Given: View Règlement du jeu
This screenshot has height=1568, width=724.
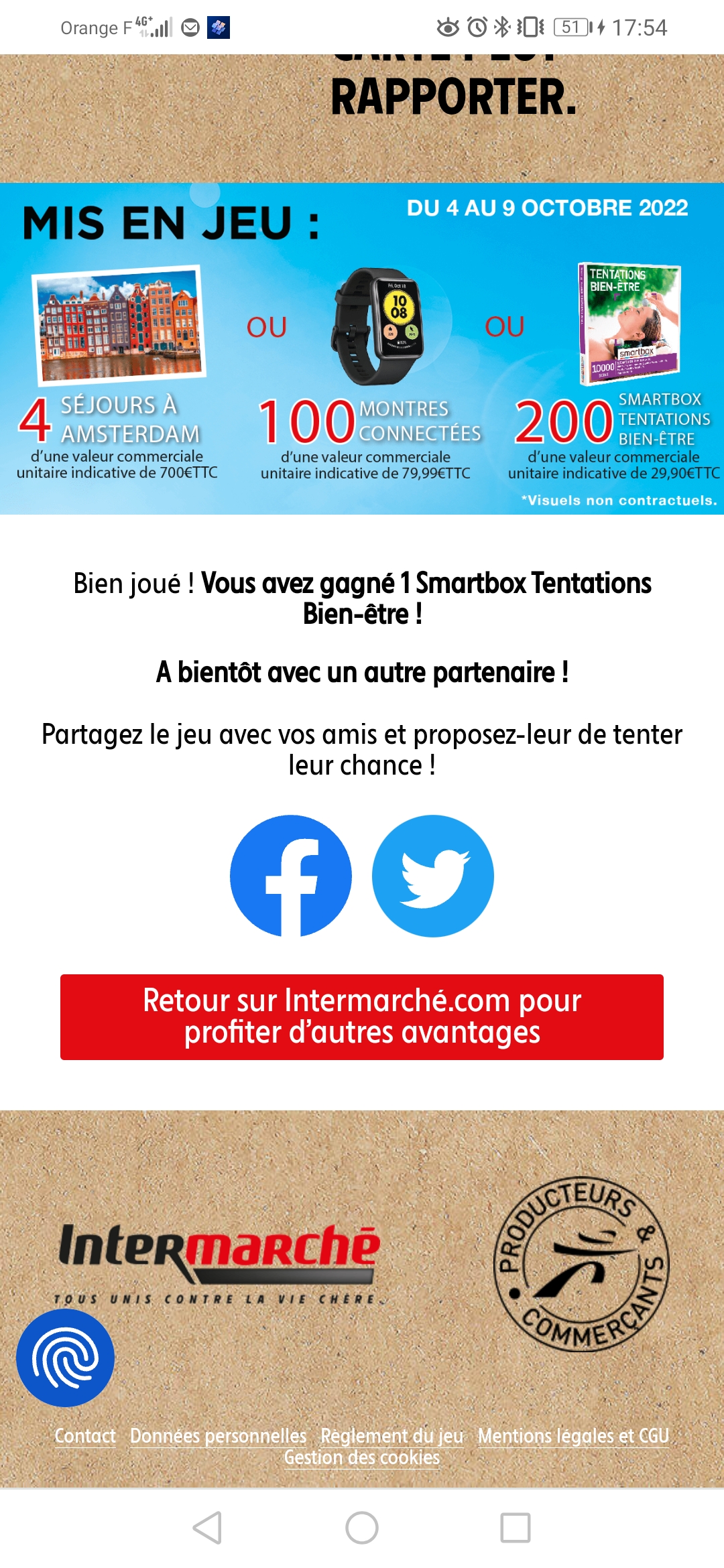Looking at the screenshot, I should pyautogui.click(x=392, y=1436).
